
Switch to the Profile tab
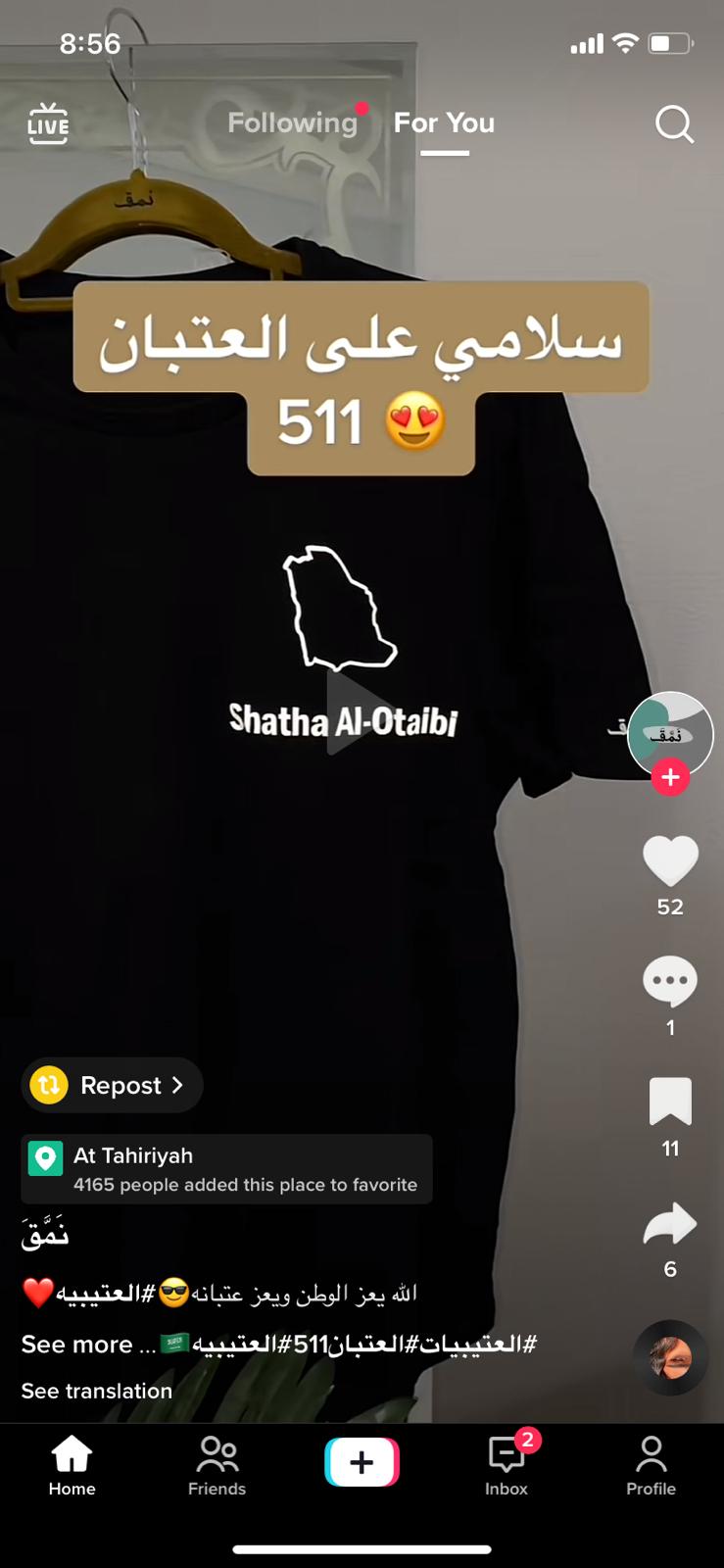point(651,1466)
